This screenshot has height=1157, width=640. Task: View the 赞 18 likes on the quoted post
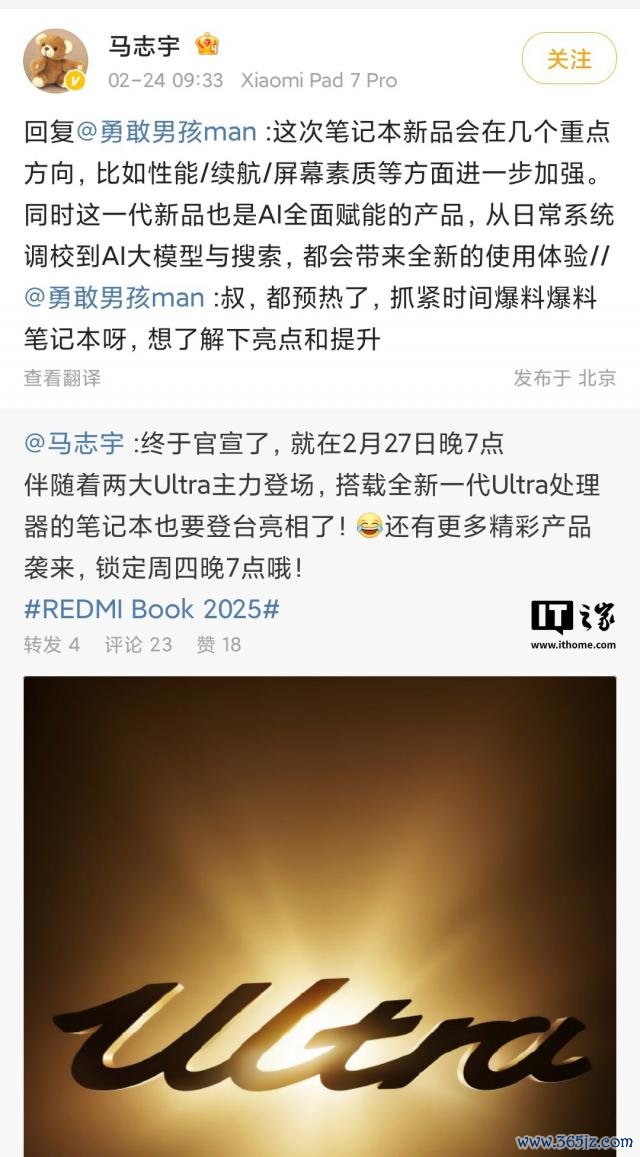click(218, 645)
